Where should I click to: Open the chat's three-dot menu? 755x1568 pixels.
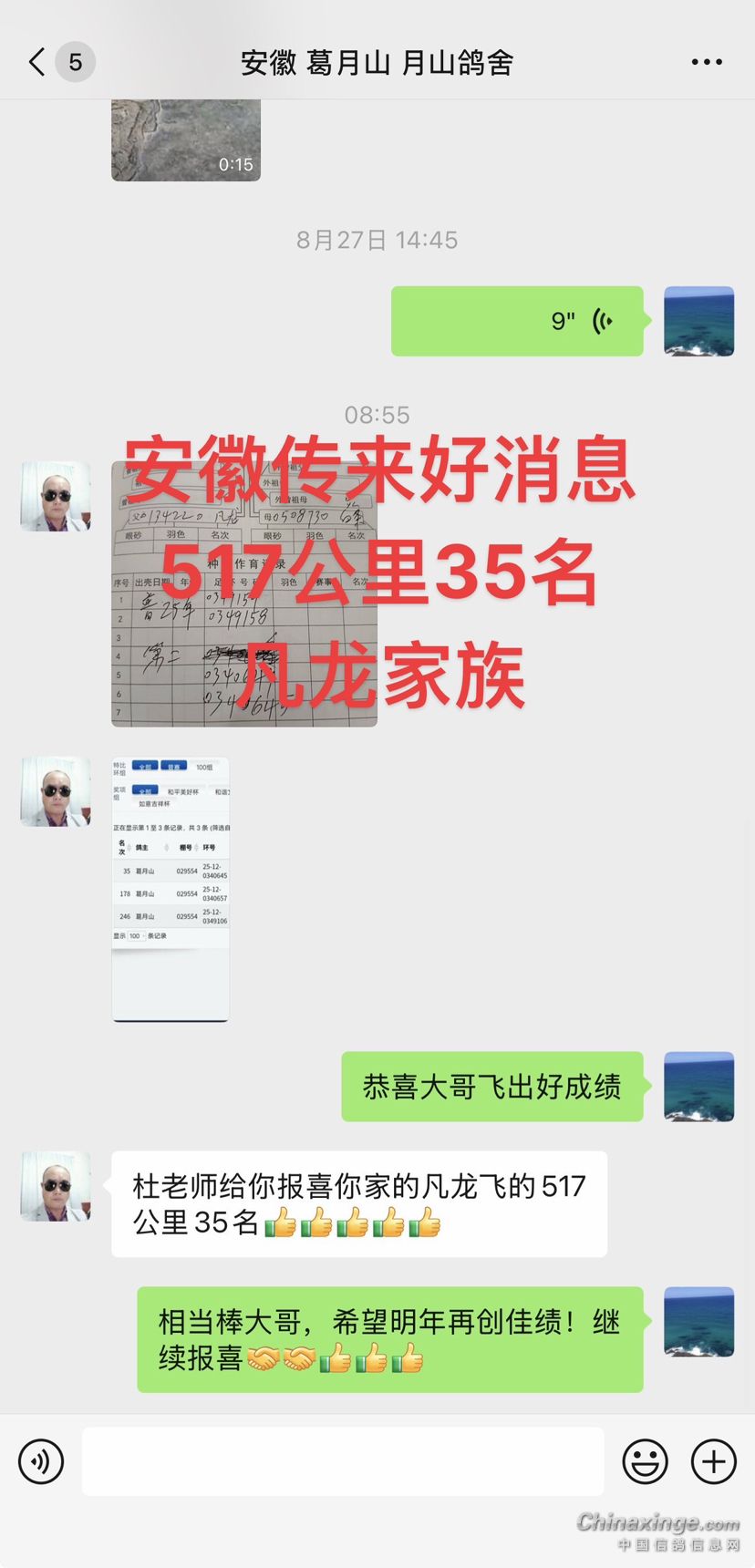[707, 62]
